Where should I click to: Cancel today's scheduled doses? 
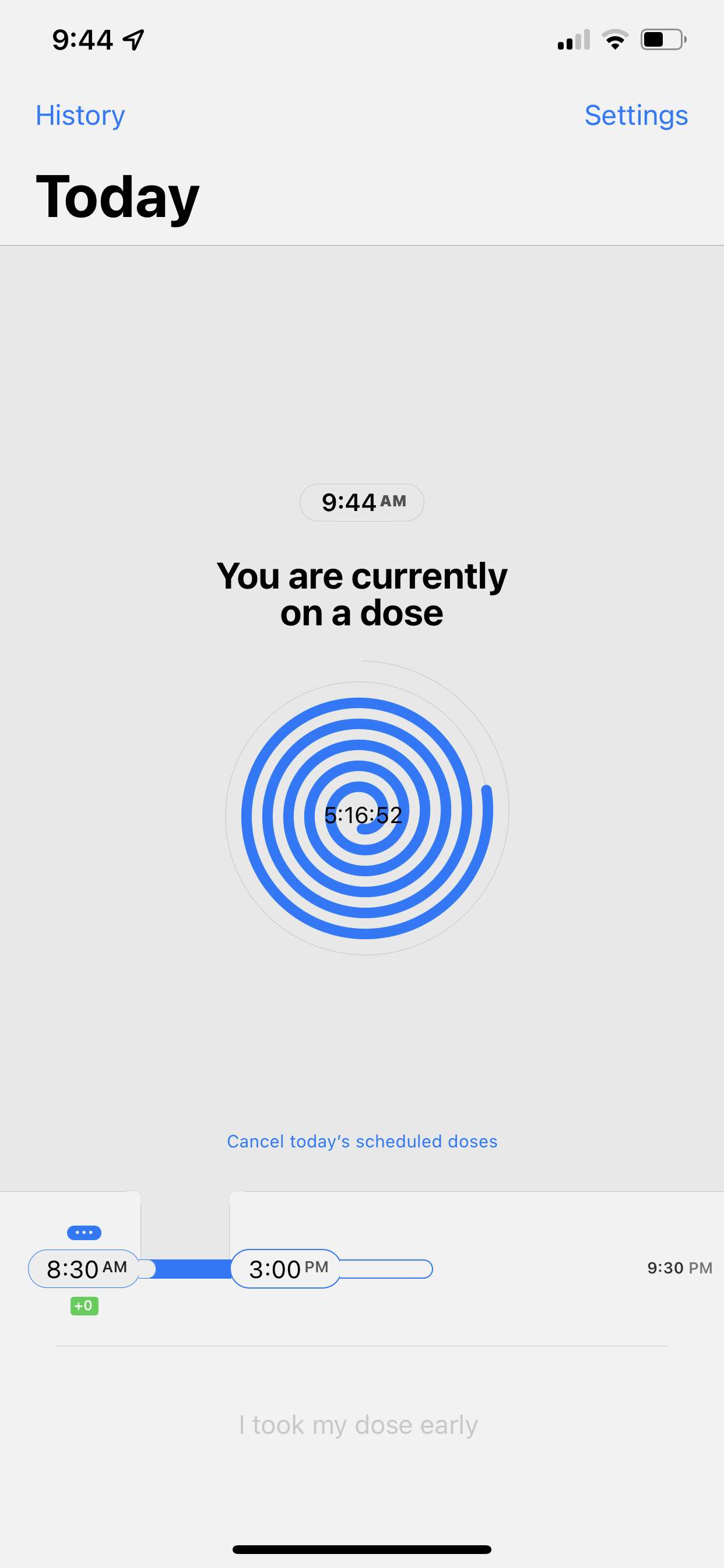362,1142
